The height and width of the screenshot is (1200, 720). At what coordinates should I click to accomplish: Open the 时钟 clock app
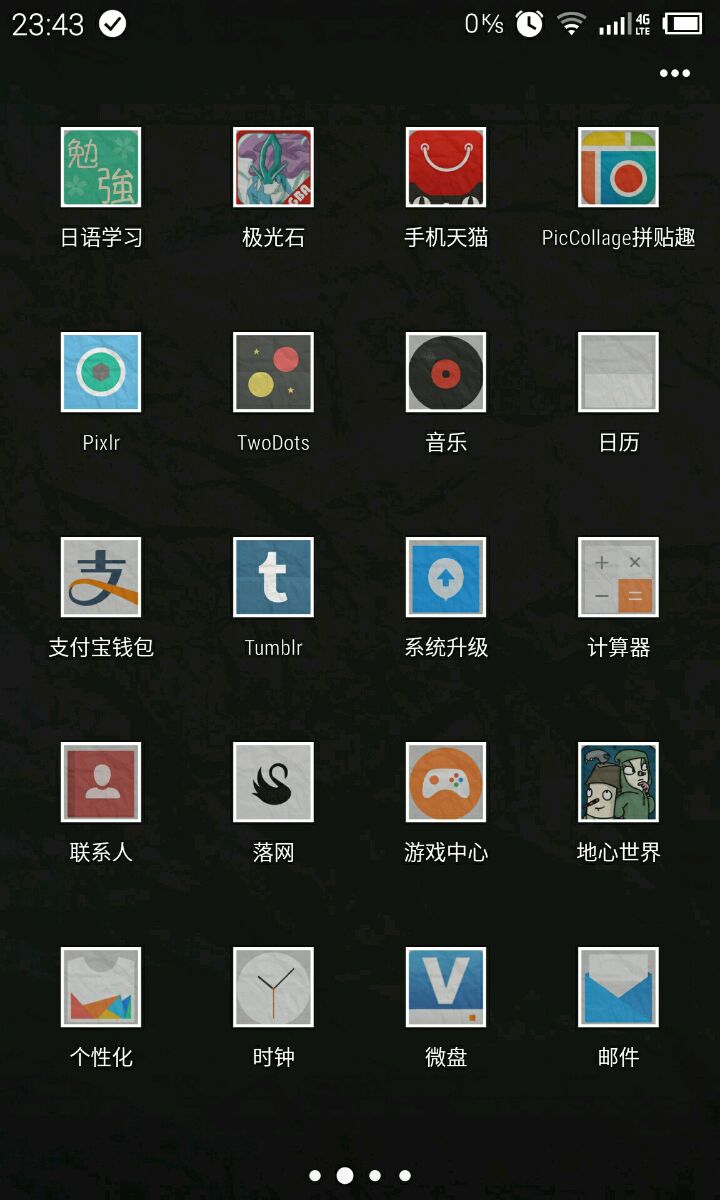point(273,987)
